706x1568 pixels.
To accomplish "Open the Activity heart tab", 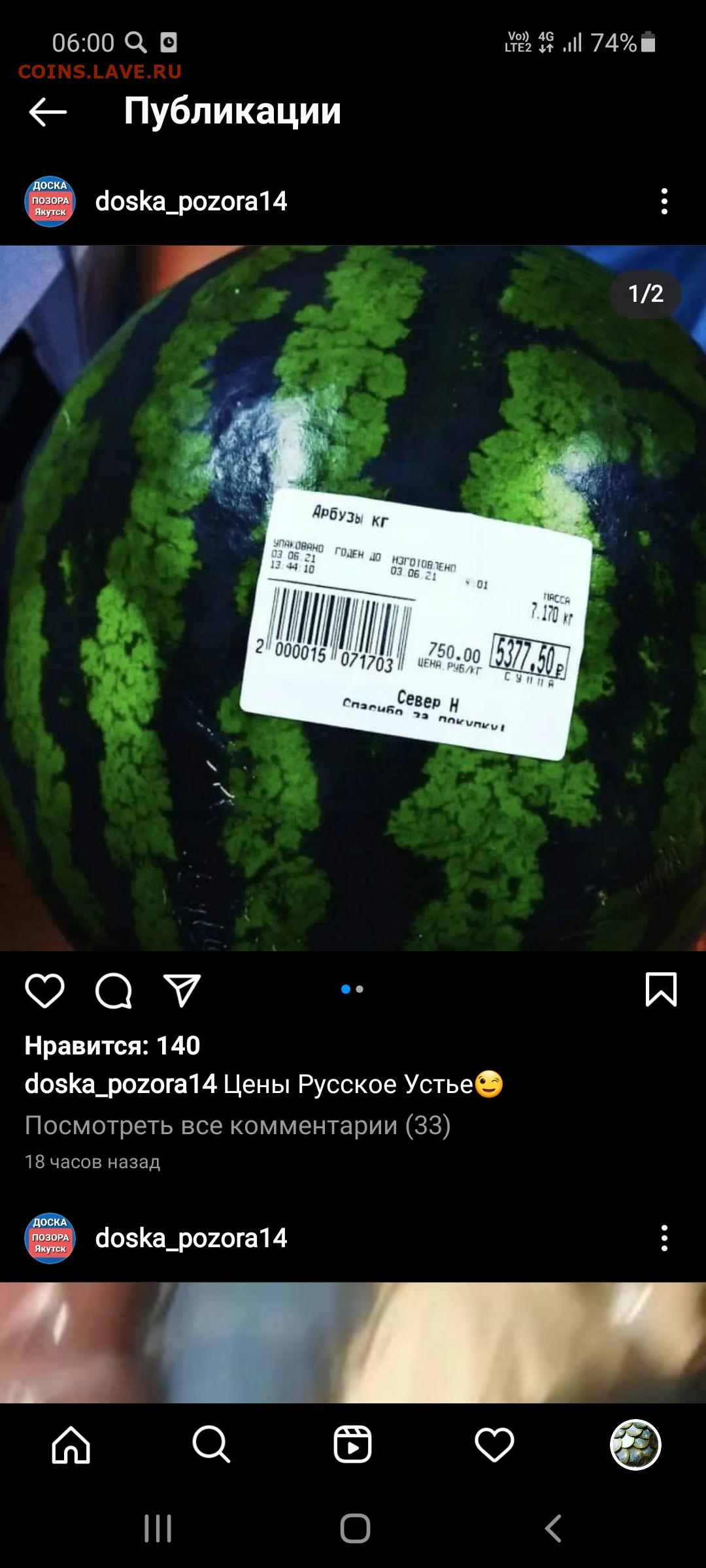I will click(x=494, y=1445).
